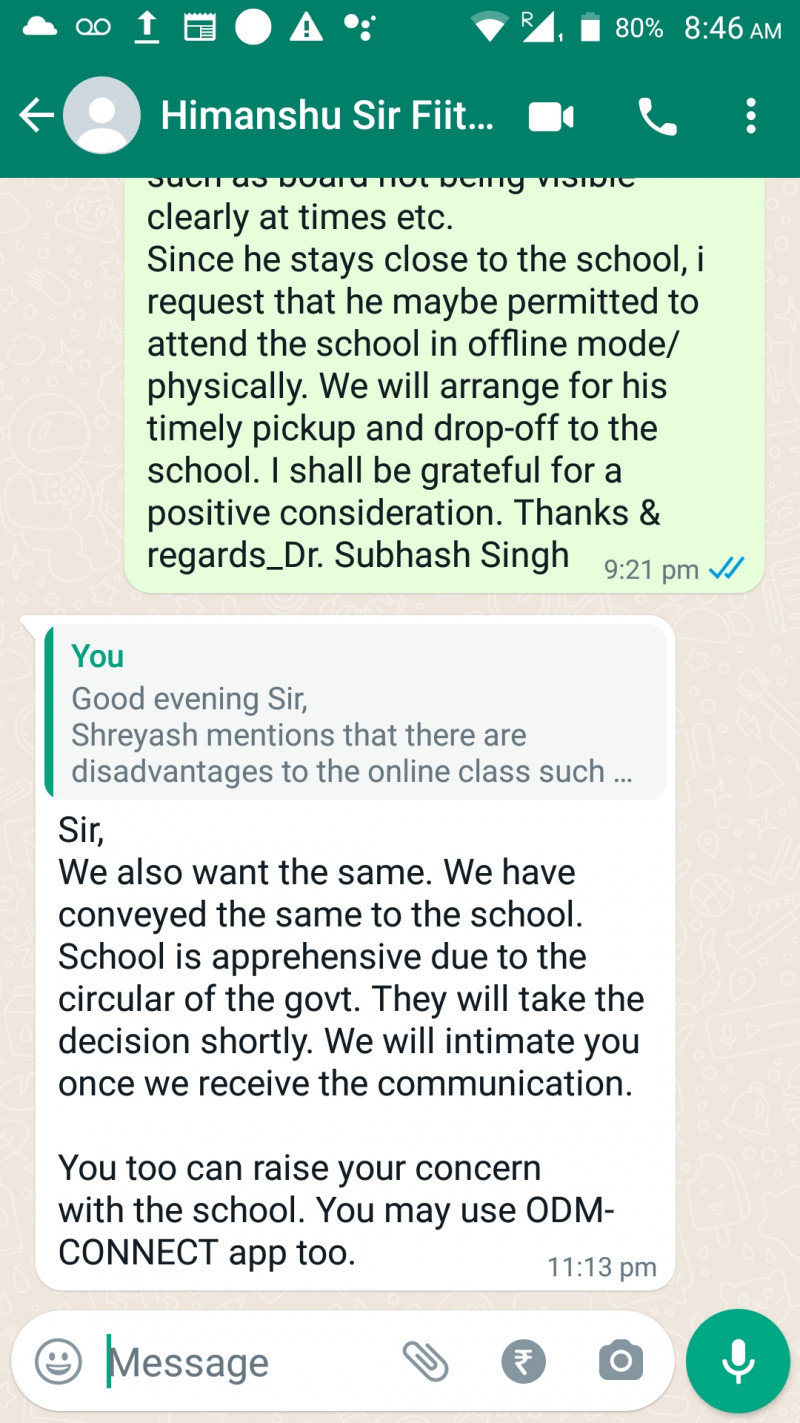Jump to the quoted "Good evening Sir" message
This screenshot has width=800, height=1423.
tap(356, 713)
